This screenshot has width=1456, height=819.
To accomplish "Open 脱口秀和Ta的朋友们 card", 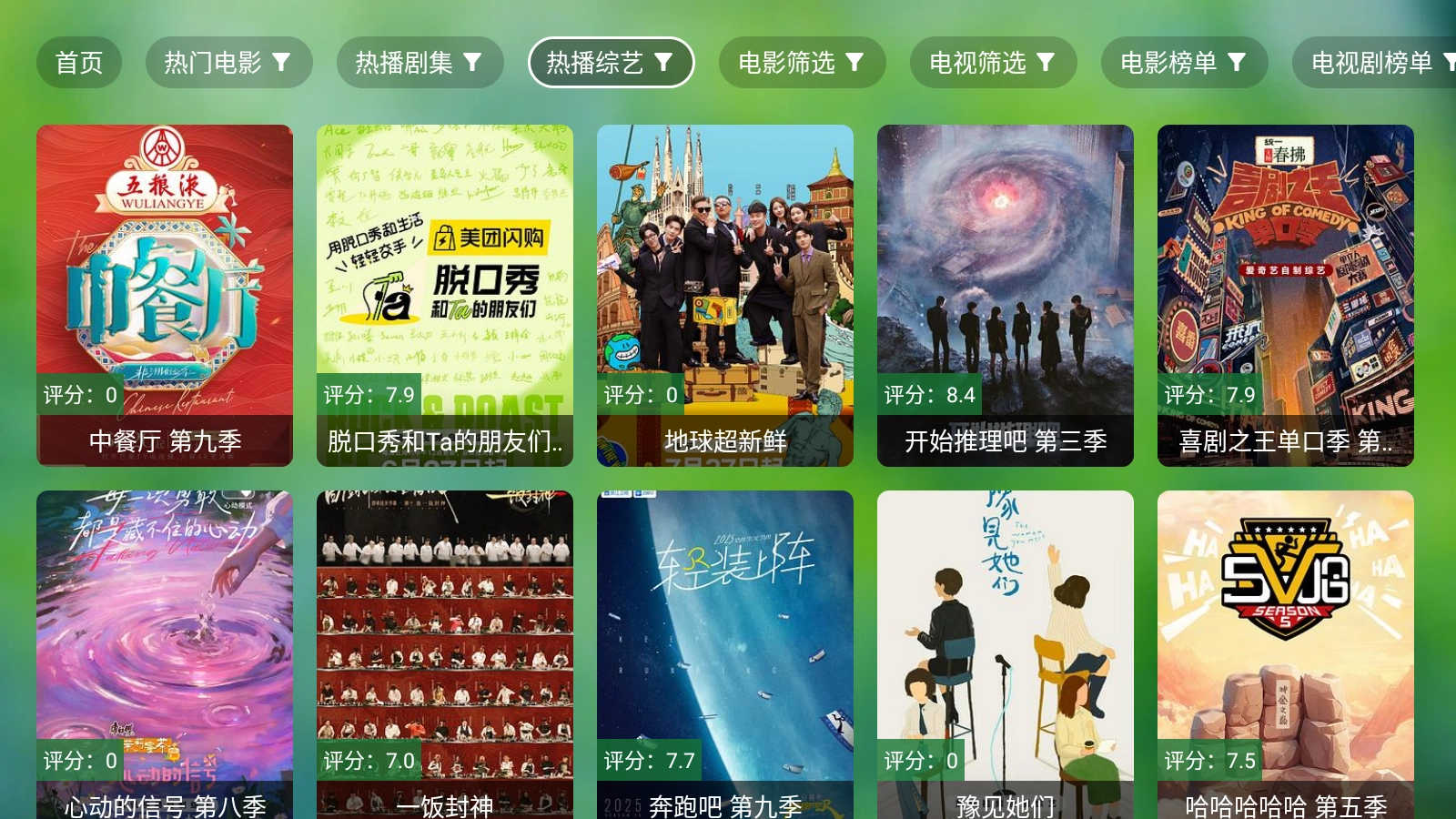I will click(x=445, y=296).
